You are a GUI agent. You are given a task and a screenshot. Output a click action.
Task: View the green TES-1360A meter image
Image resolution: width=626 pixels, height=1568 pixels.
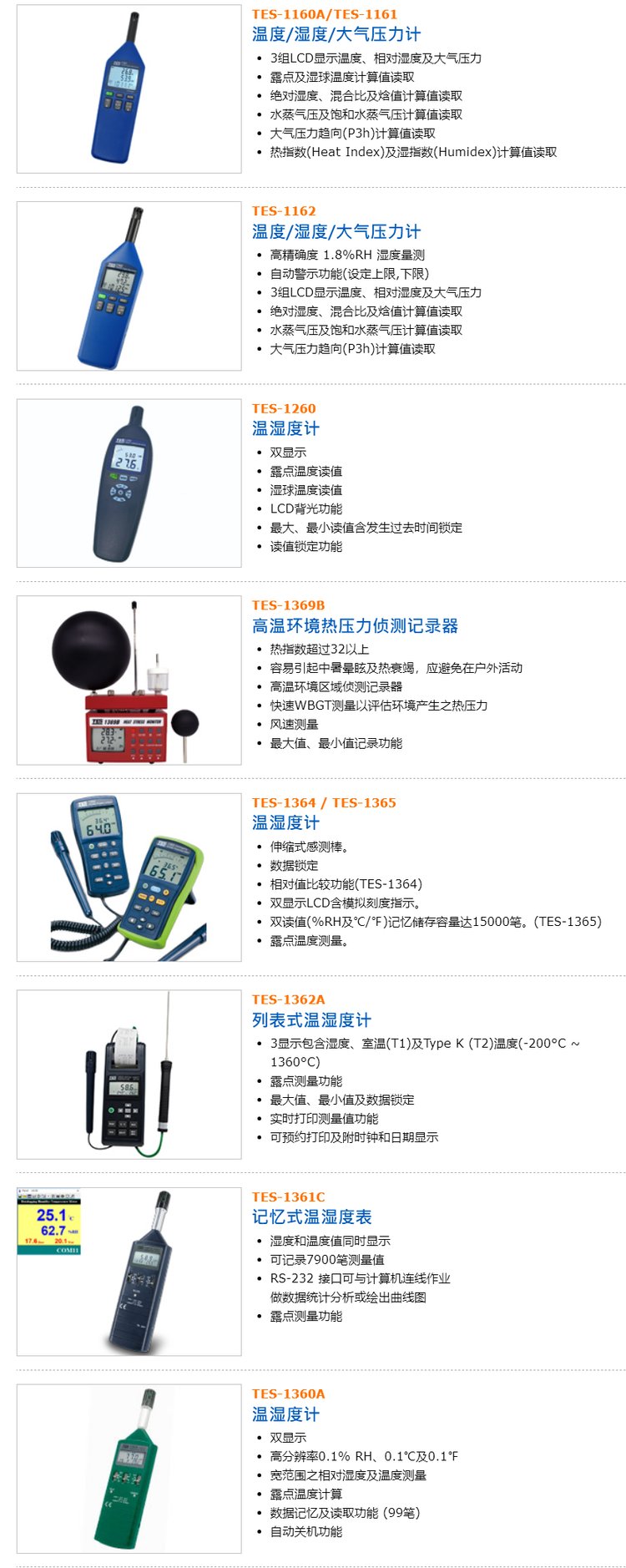(129, 1468)
